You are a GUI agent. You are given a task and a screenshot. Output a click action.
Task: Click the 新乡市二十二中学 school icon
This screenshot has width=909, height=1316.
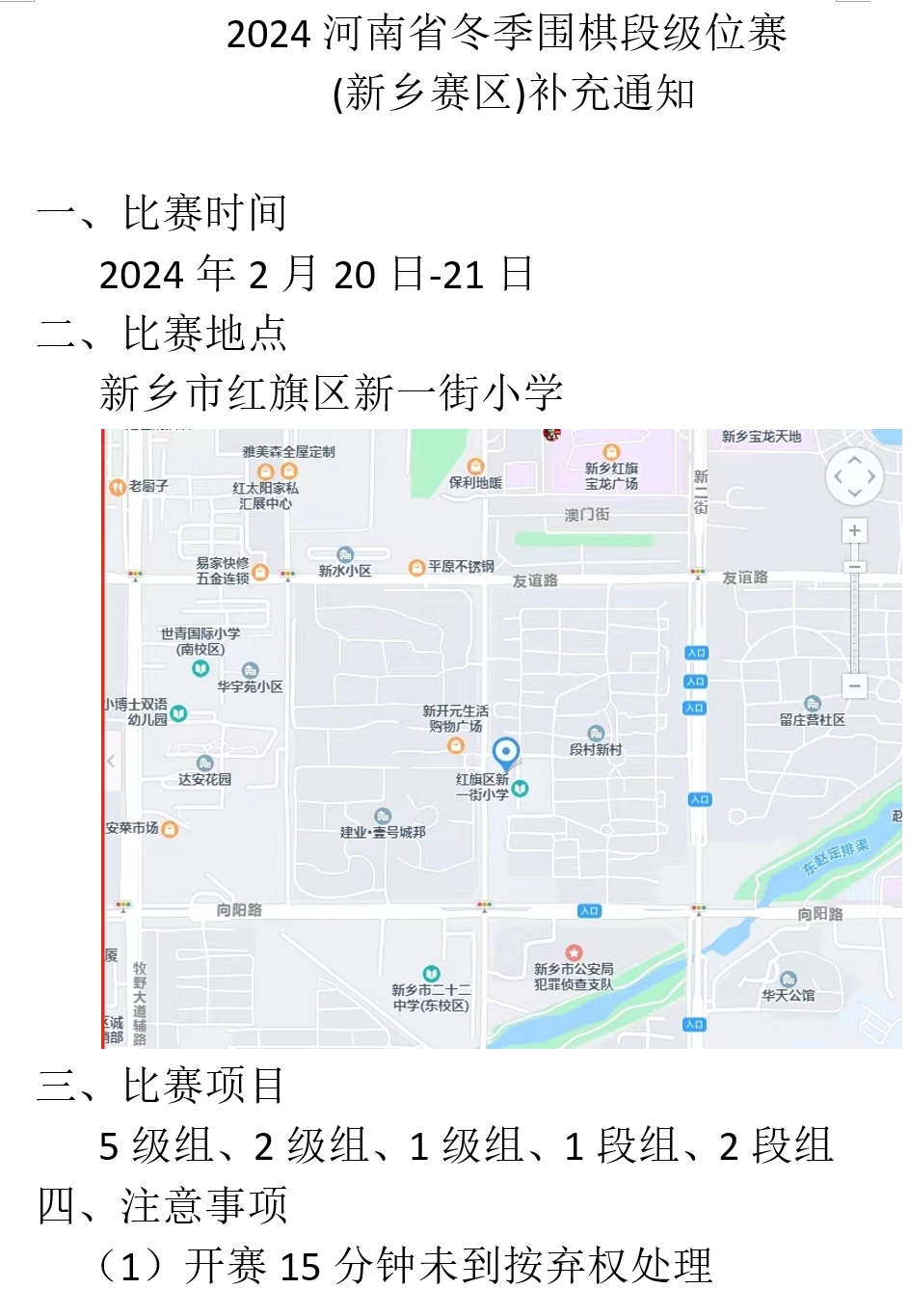(x=431, y=973)
